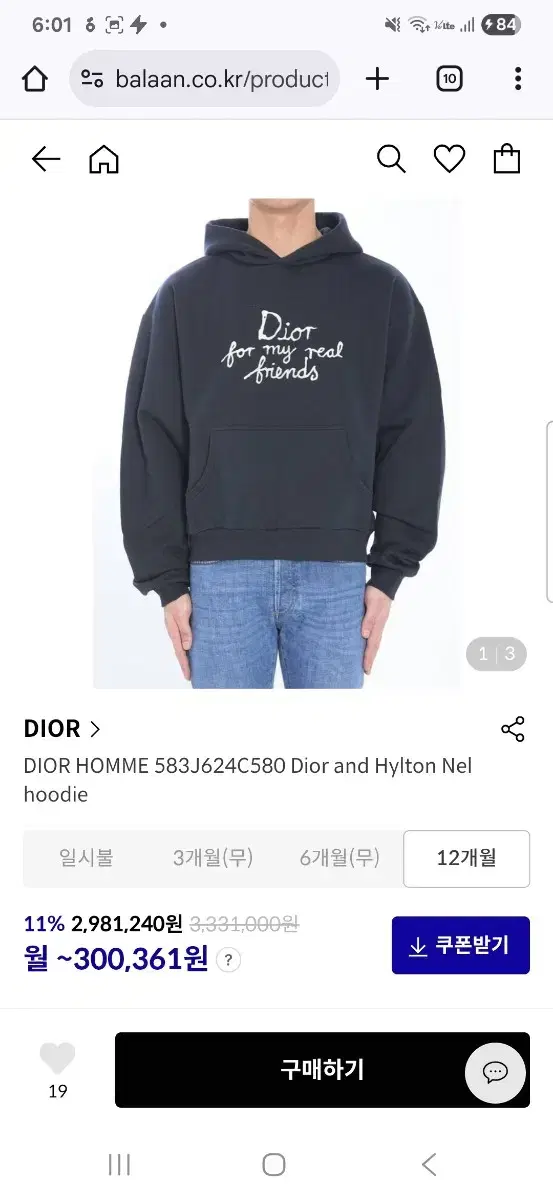Open product search magnifier

coord(391,159)
